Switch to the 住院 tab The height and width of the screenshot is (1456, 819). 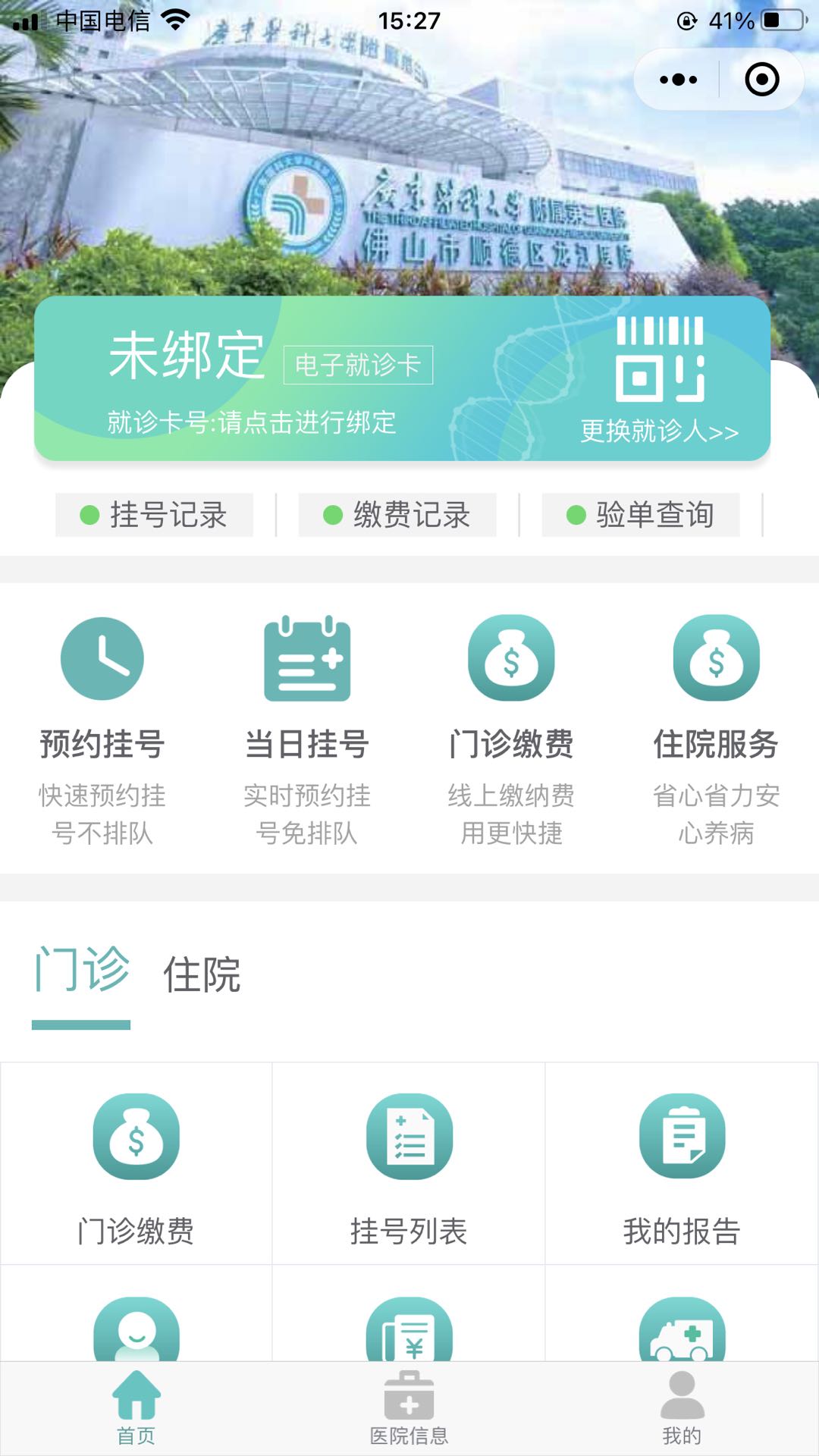pyautogui.click(x=202, y=974)
